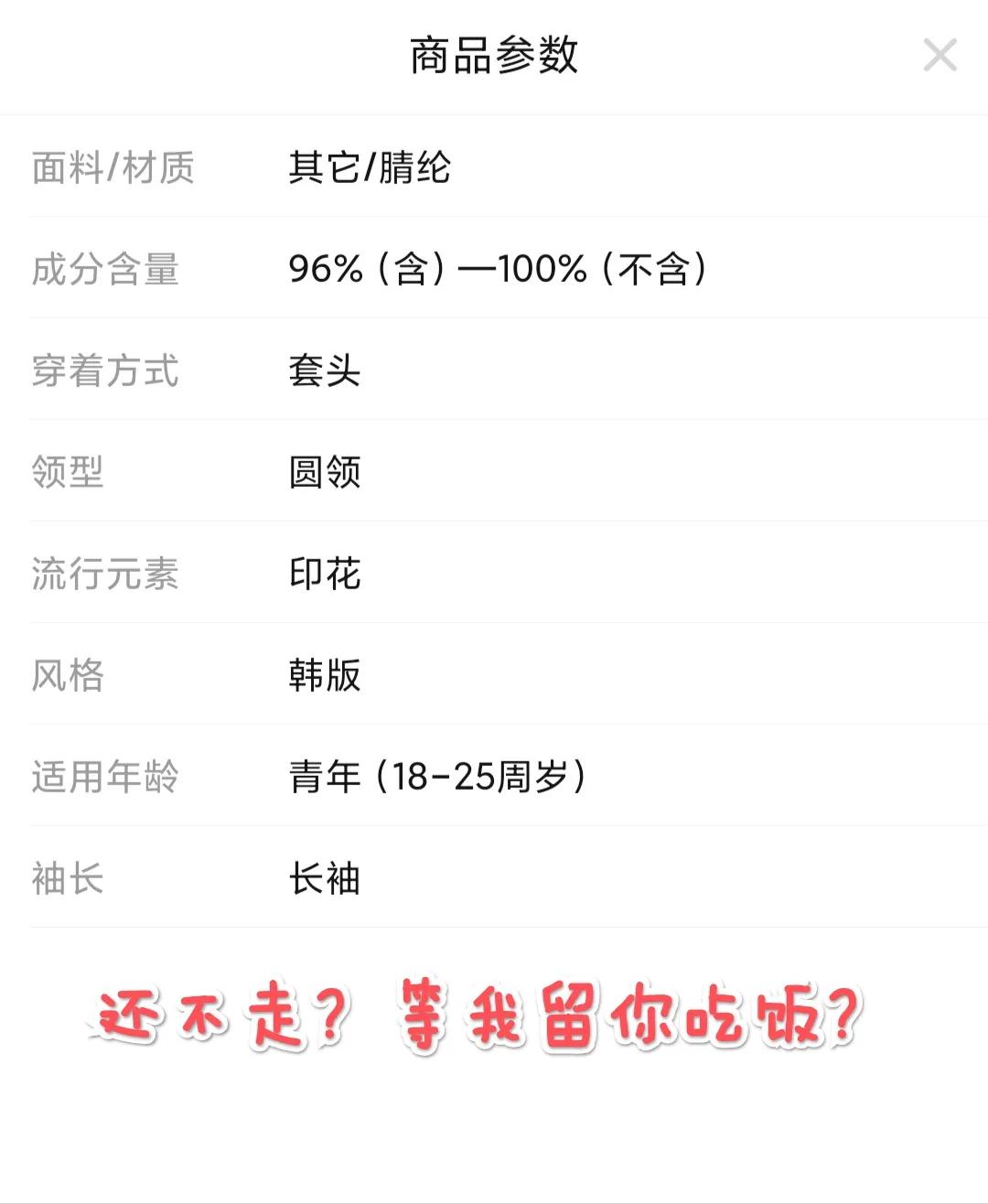This screenshot has width=988, height=1204.
Task: Click the 韩版 style value
Action: point(325,676)
